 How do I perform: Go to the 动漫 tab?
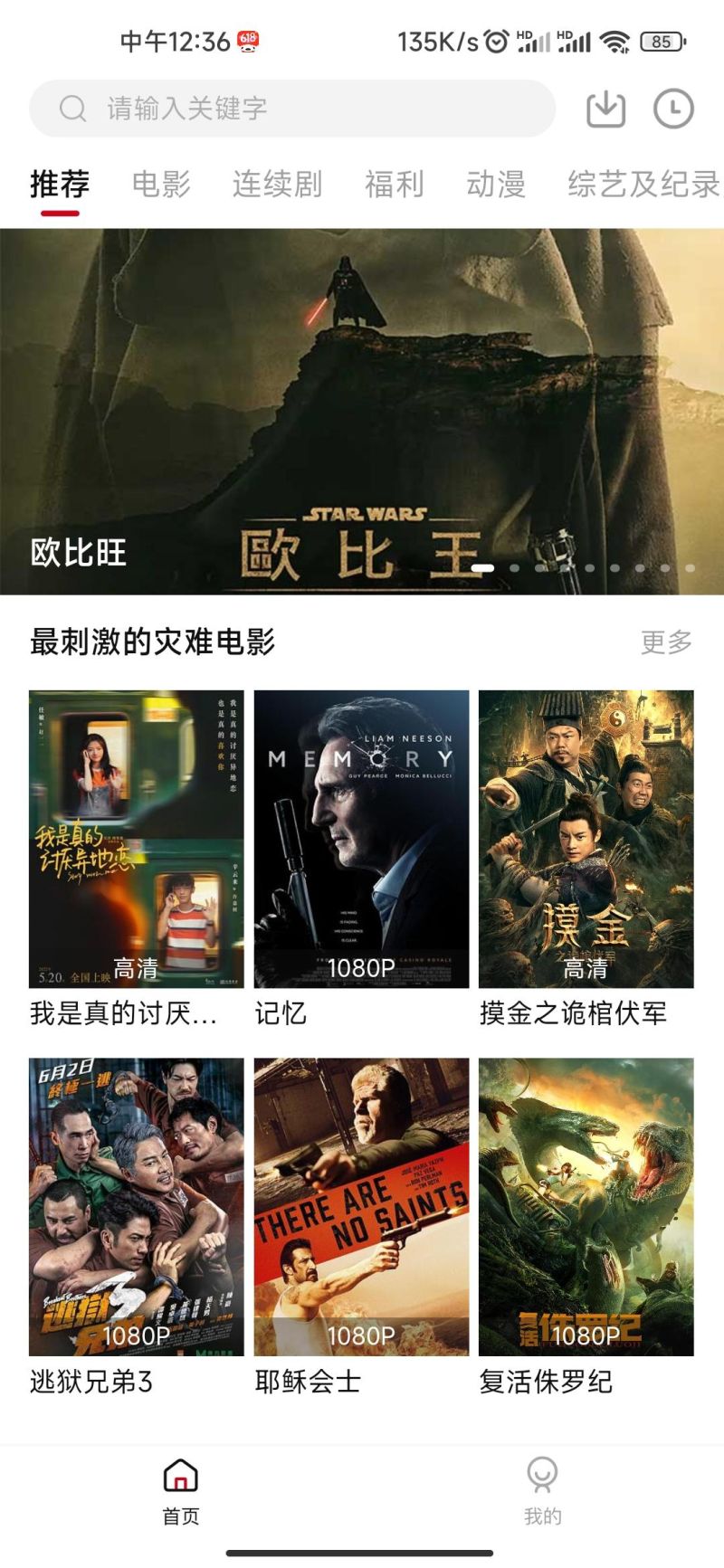click(496, 184)
